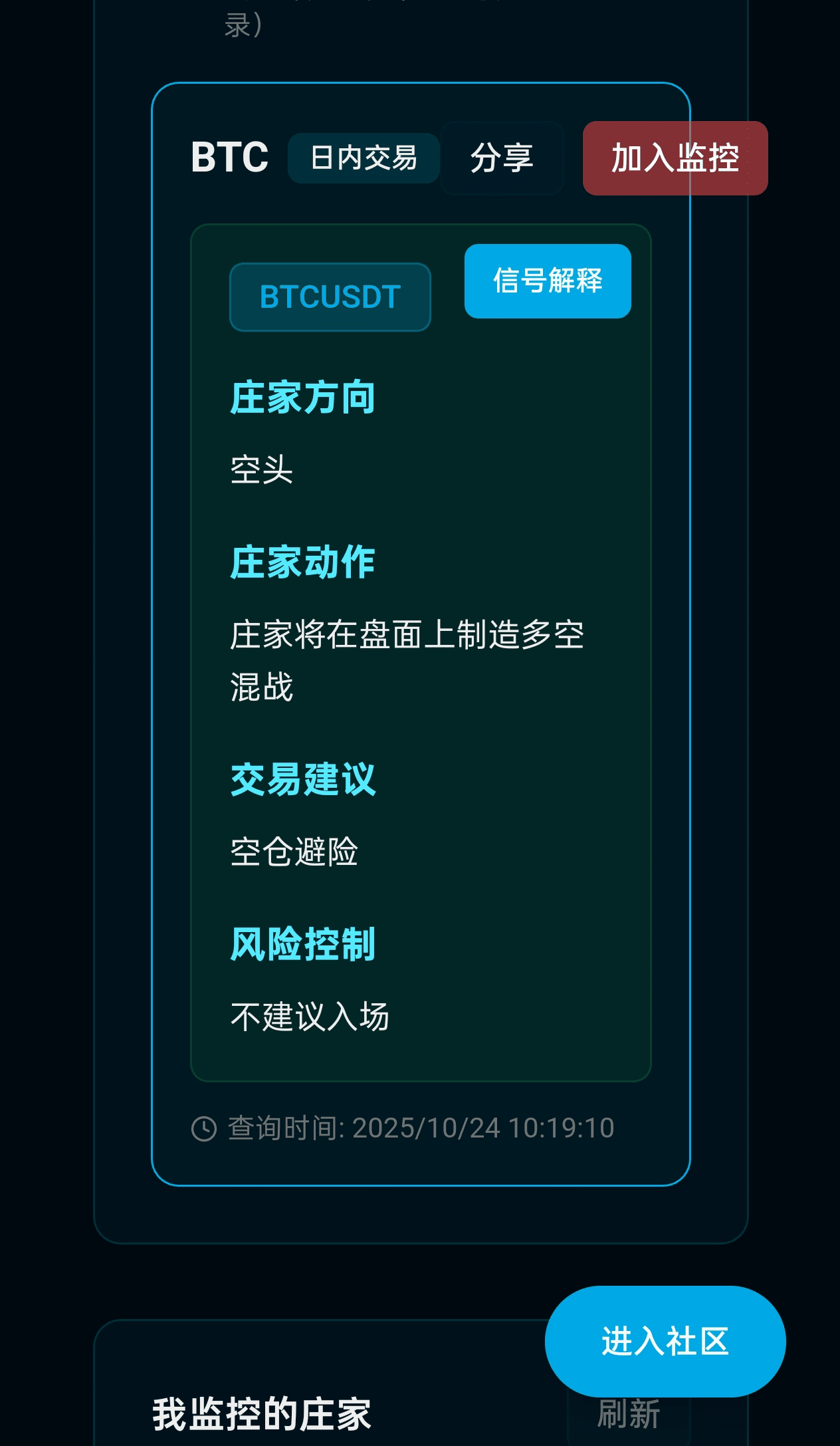Select the BTCUSDT pair chip
Viewport: 840px width, 1446px height.
point(330,297)
